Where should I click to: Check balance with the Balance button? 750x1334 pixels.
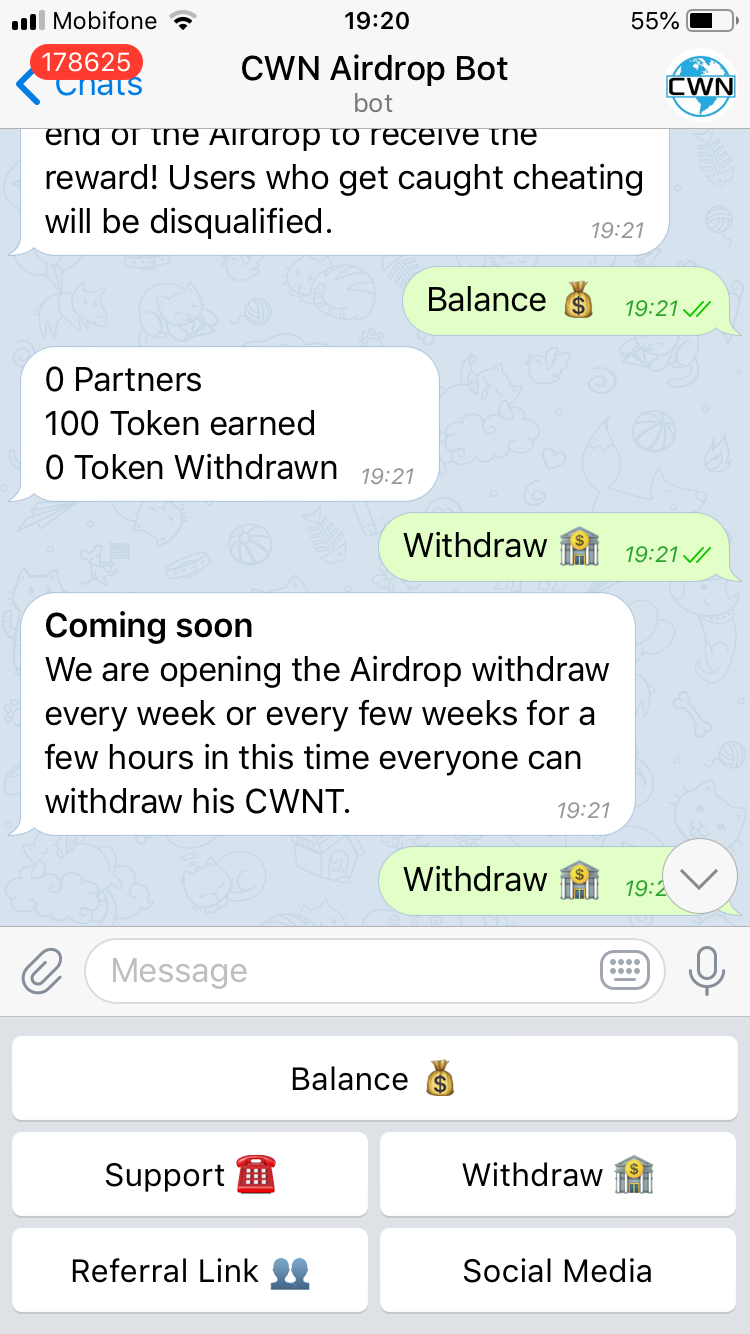coord(374,1079)
